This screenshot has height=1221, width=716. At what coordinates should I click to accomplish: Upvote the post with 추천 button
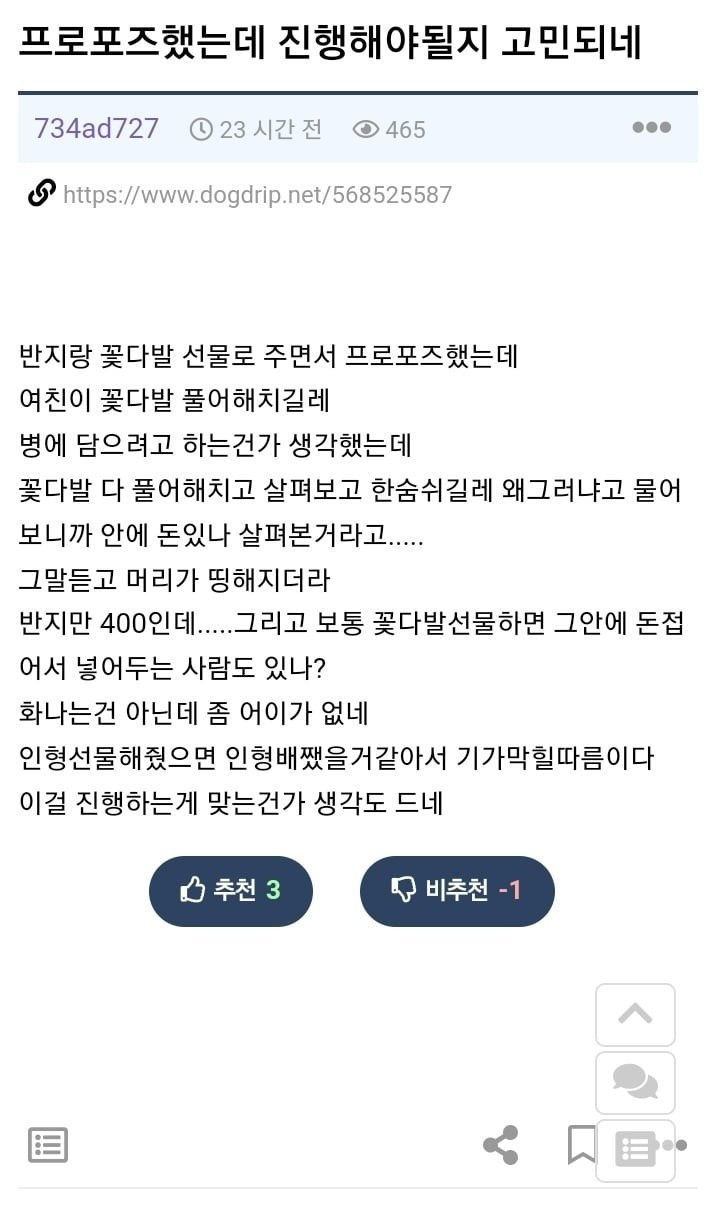click(x=231, y=890)
